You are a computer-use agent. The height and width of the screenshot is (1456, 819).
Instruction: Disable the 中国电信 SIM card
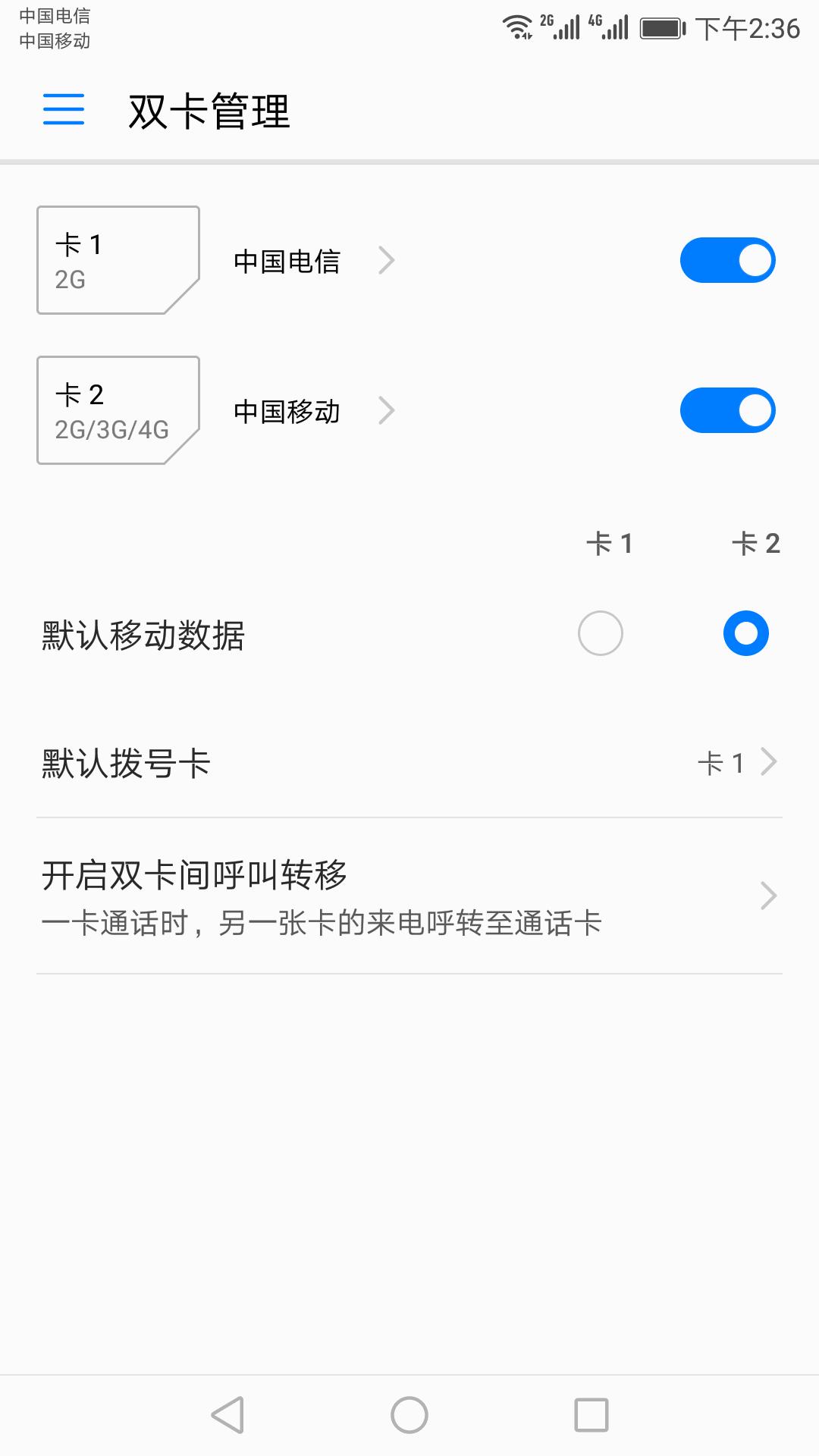click(727, 259)
